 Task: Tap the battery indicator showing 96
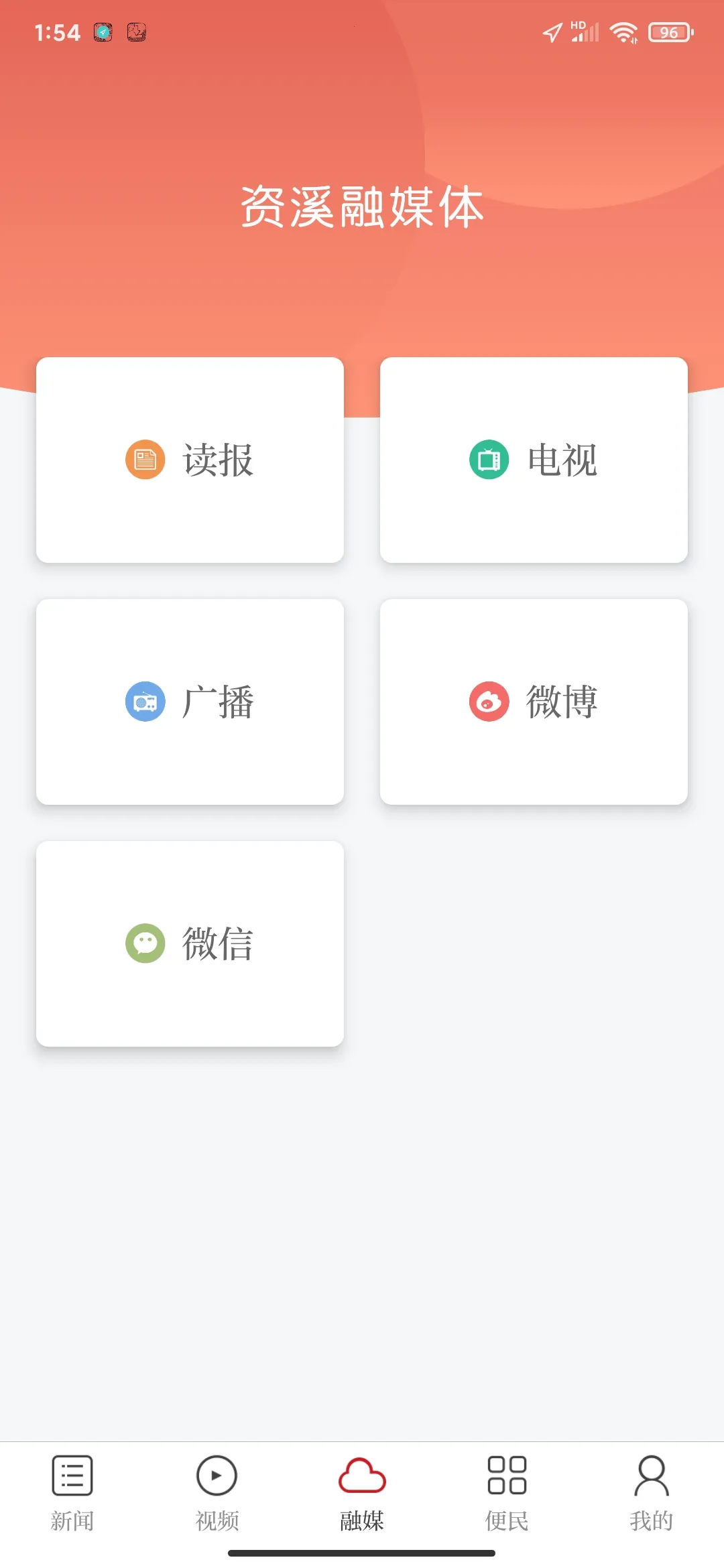(x=668, y=31)
